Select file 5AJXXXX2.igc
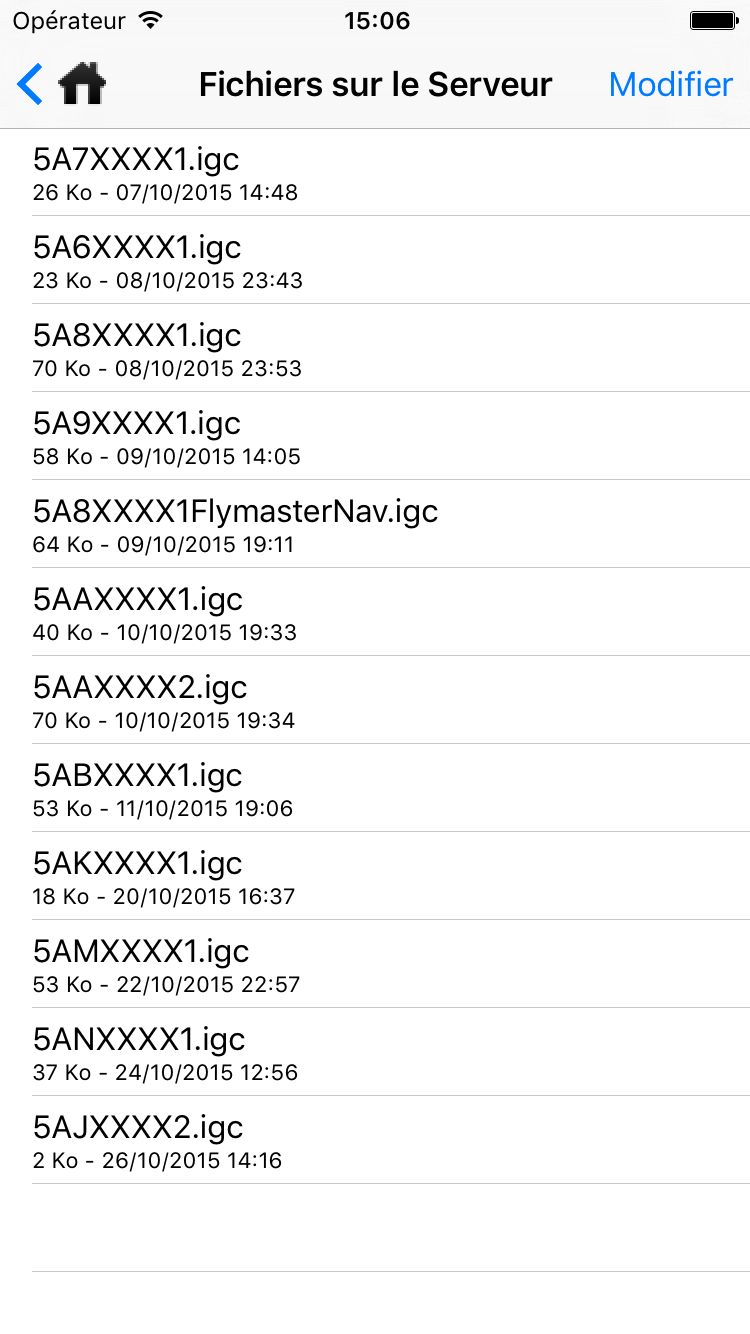 click(x=375, y=1140)
